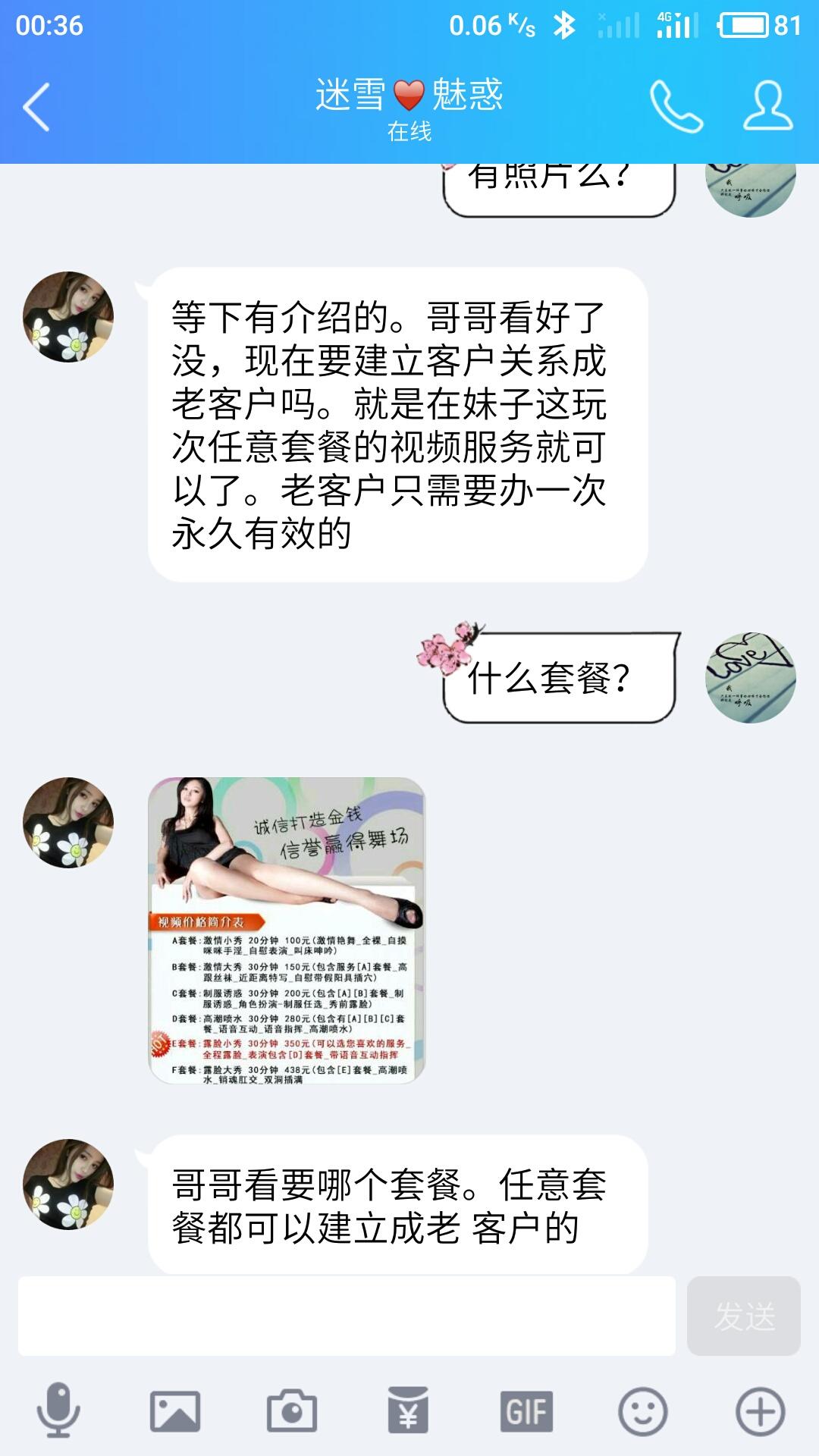The image size is (819, 1456).
Task: Start a voice call with 迷雪魅惑
Action: click(x=675, y=107)
